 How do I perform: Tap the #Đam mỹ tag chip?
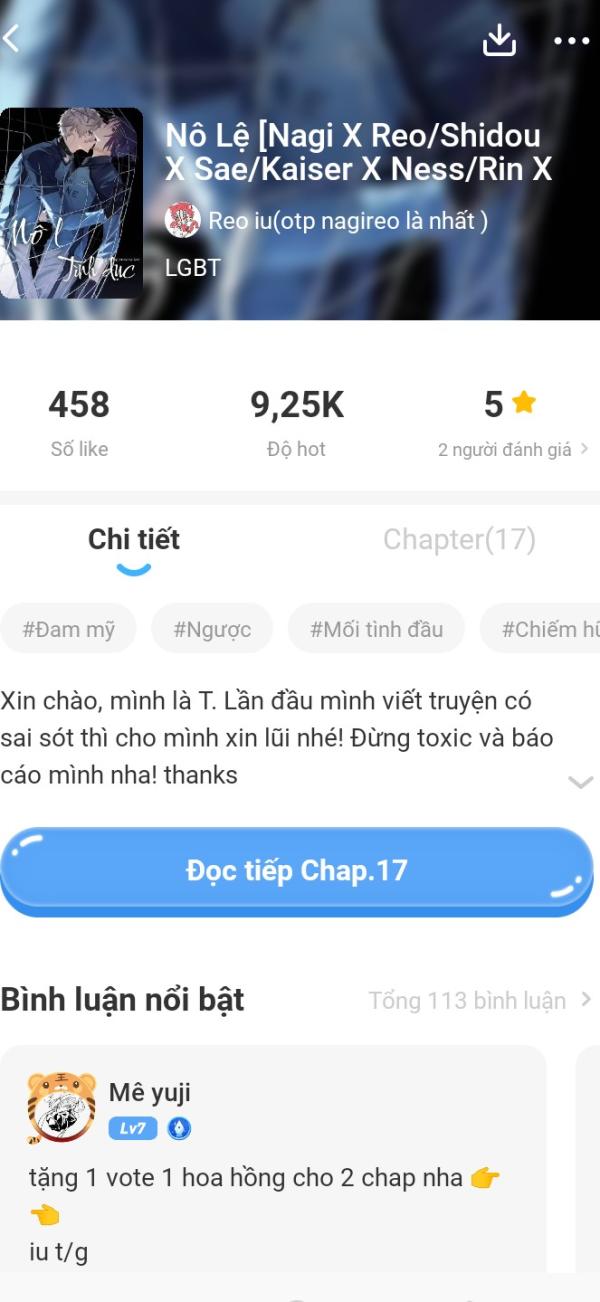point(69,629)
